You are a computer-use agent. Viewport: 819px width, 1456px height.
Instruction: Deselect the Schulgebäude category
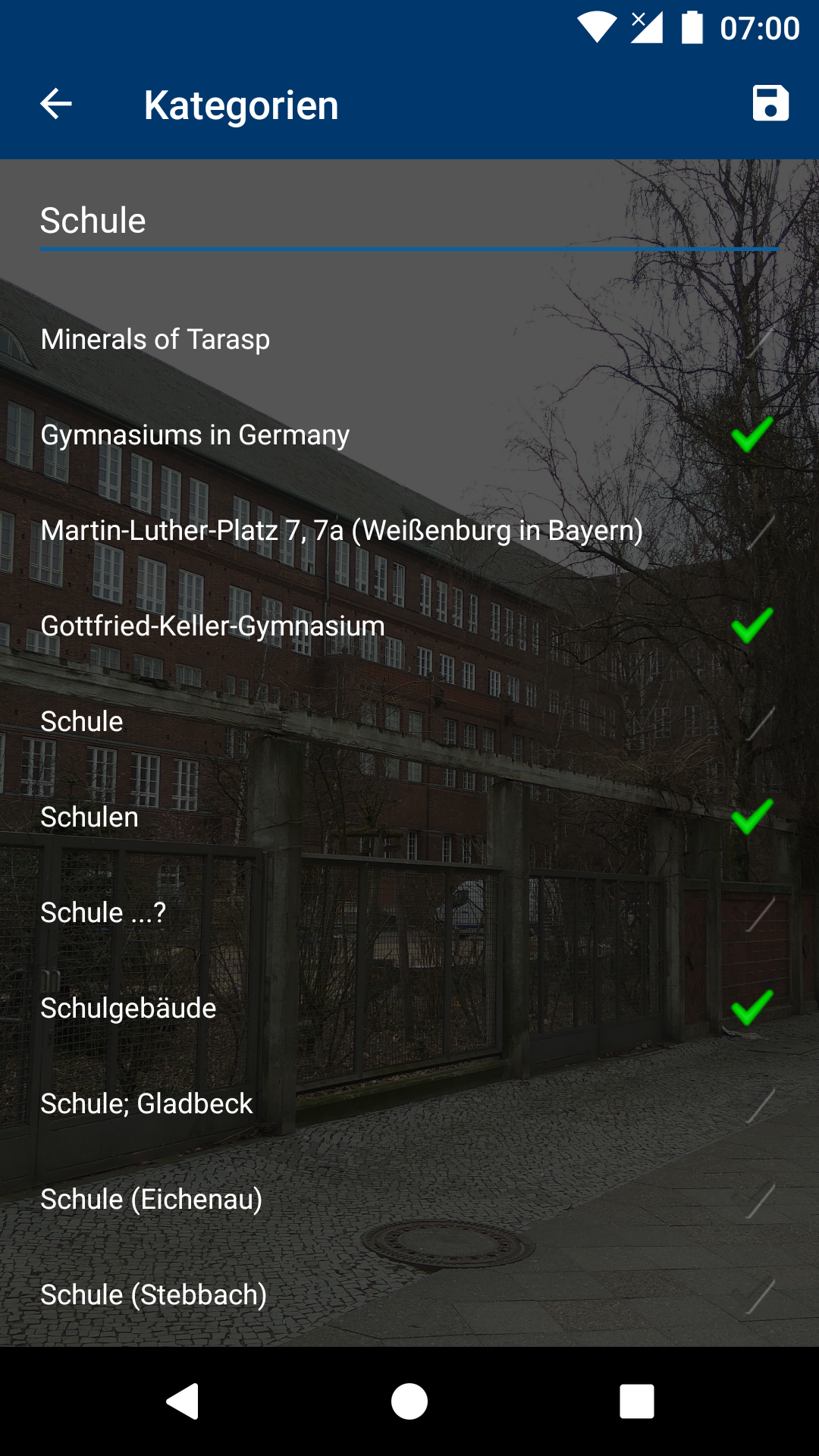[409, 1009]
